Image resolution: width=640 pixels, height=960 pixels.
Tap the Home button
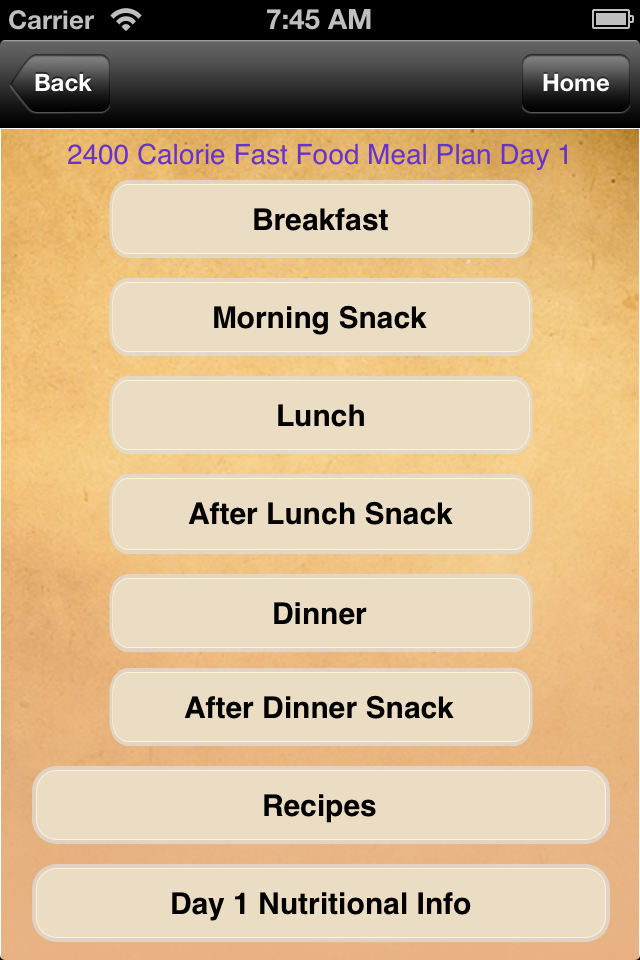pyautogui.click(x=575, y=83)
